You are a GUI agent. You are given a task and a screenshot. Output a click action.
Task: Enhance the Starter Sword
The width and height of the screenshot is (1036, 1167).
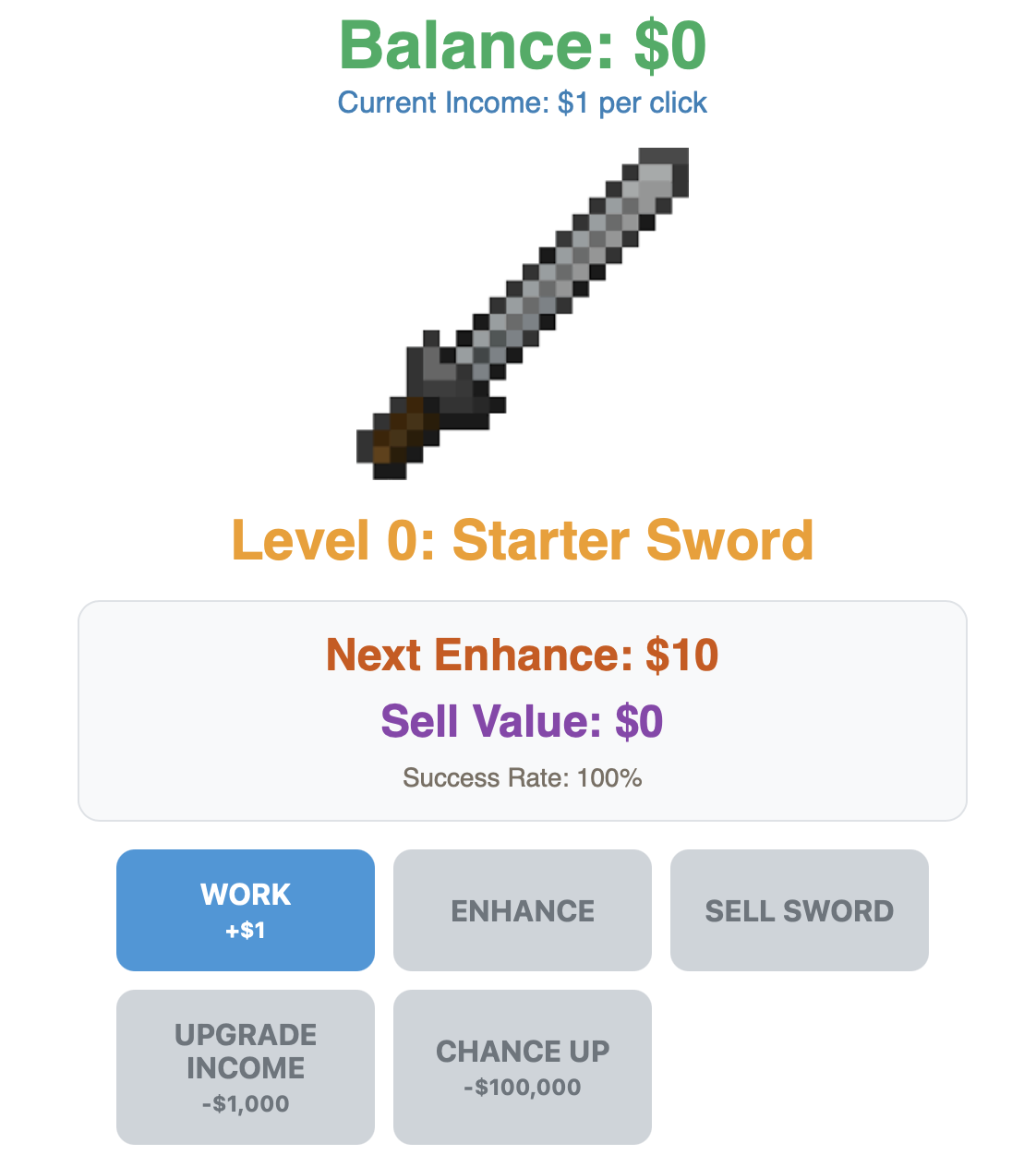click(522, 909)
